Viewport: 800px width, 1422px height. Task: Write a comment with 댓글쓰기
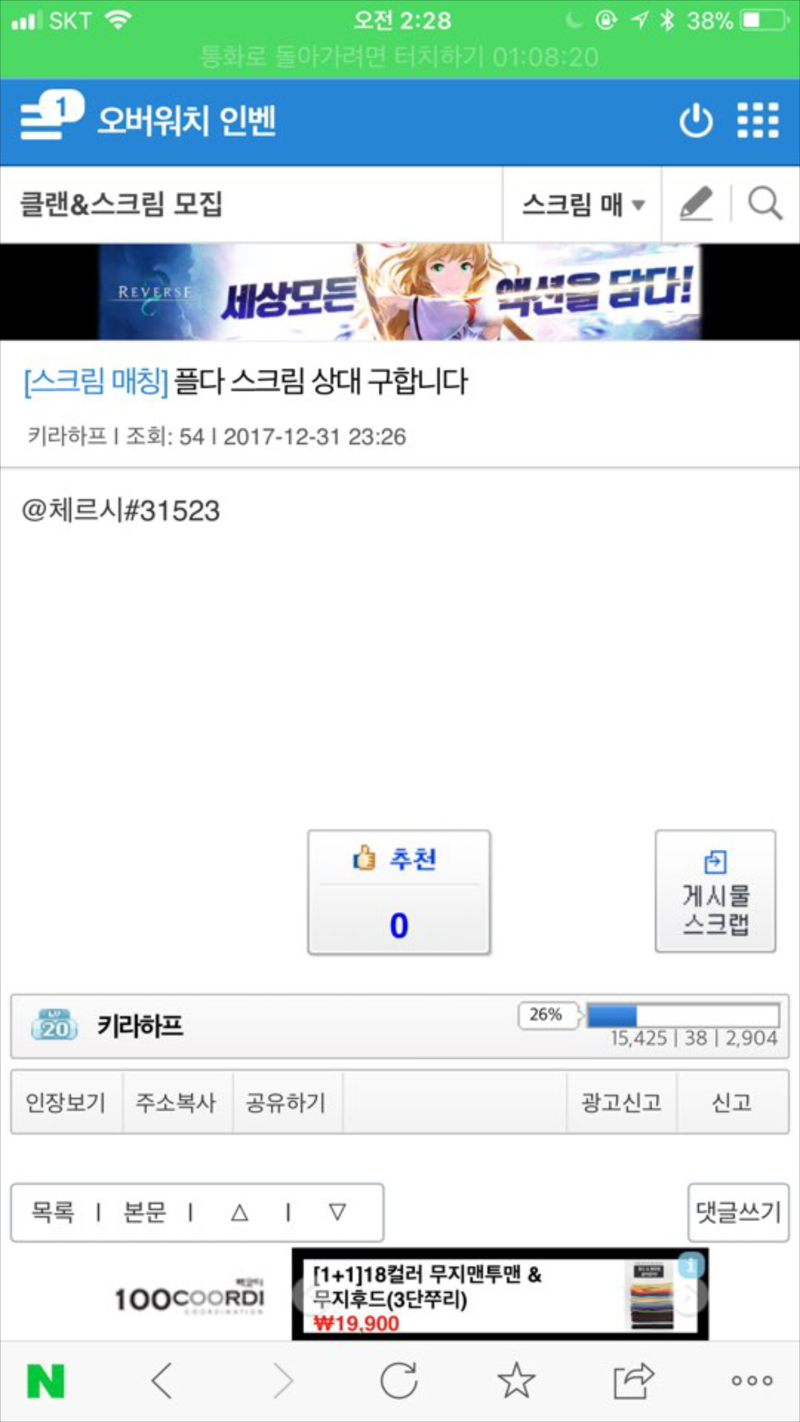(738, 1212)
